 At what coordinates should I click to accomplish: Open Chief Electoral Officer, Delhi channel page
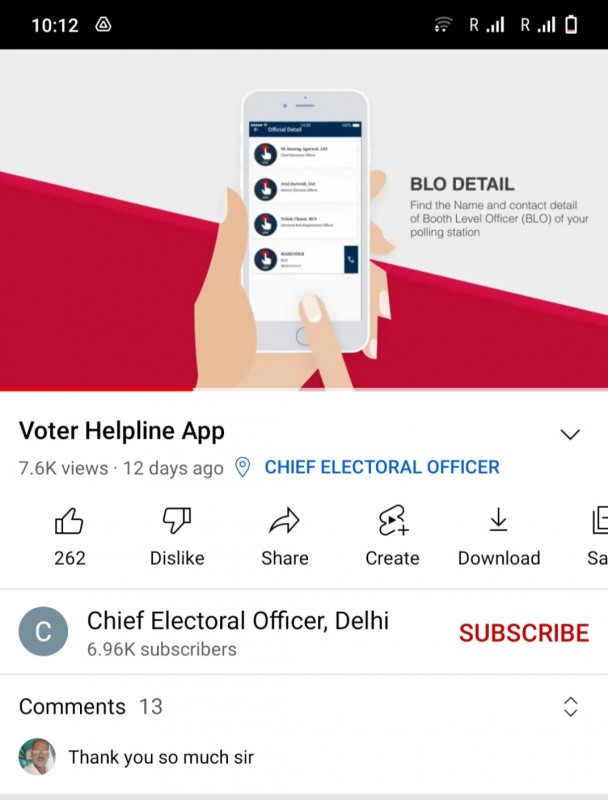pyautogui.click(x=237, y=621)
